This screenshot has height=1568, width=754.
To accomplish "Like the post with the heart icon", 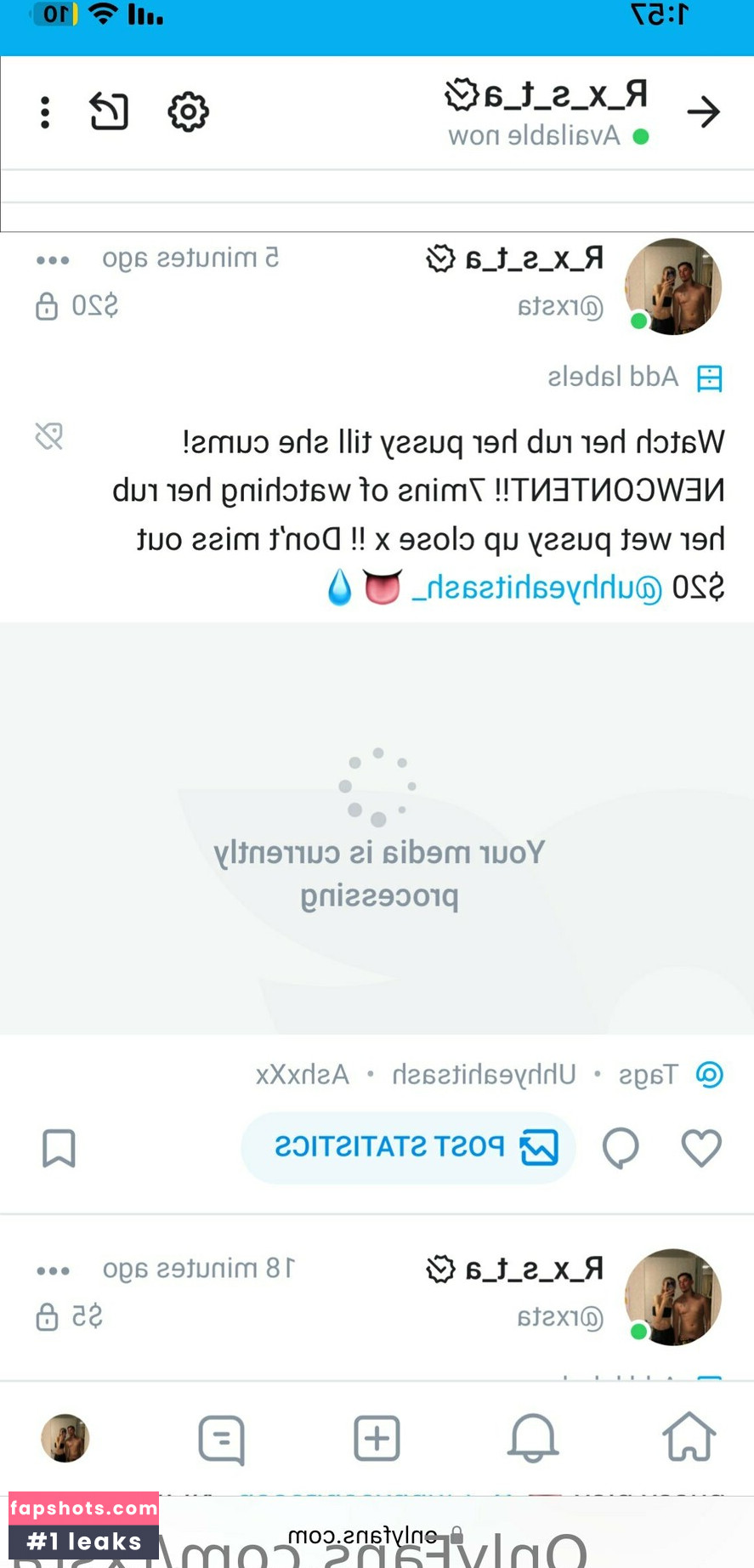I will tap(700, 1148).
